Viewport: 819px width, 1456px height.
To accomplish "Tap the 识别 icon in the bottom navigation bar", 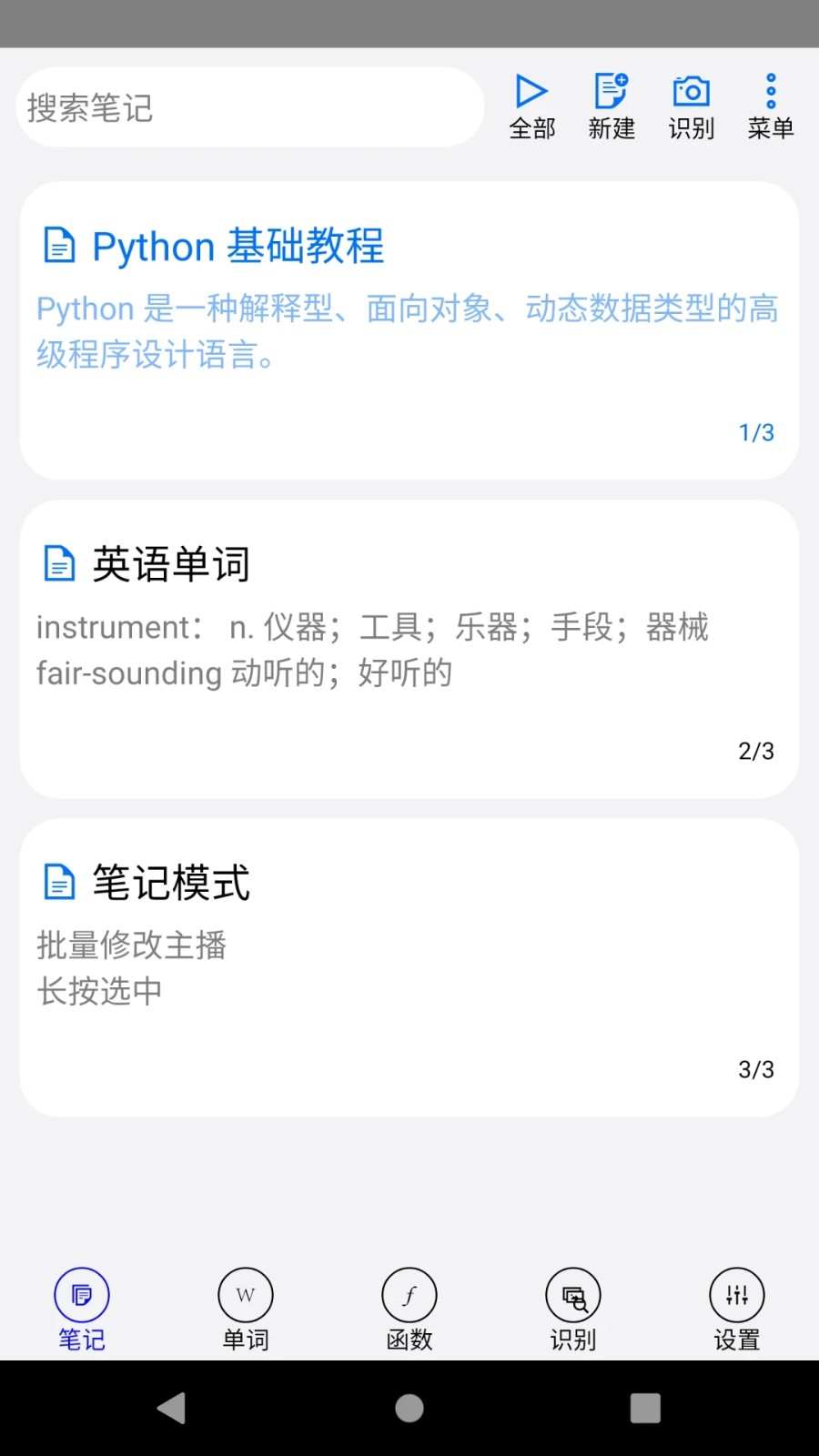I will (572, 1308).
